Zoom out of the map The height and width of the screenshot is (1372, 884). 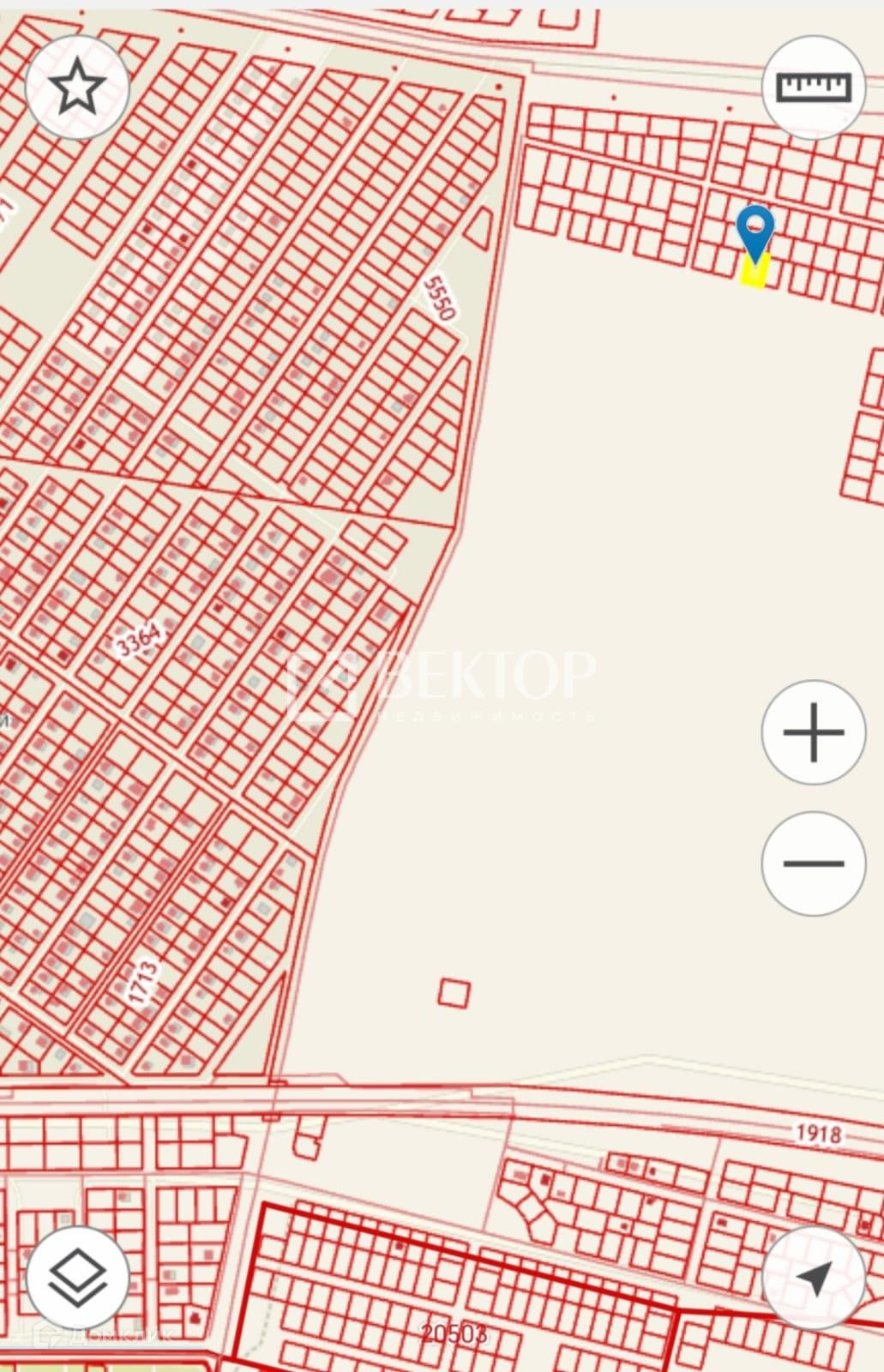[813, 863]
